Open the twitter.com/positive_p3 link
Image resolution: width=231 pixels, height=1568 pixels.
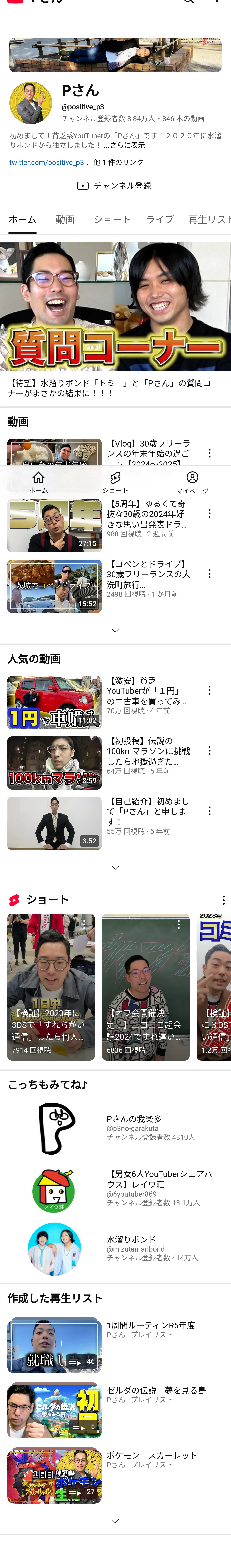coord(46,162)
